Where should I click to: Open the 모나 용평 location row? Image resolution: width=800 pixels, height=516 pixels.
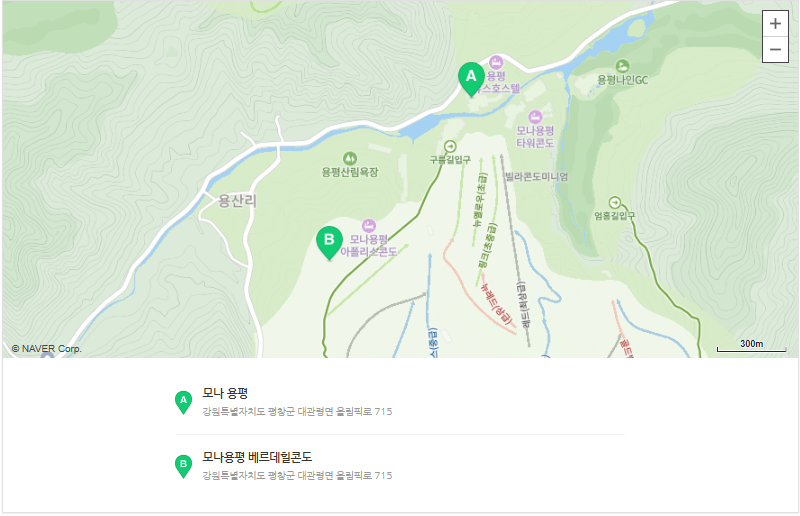225,392
